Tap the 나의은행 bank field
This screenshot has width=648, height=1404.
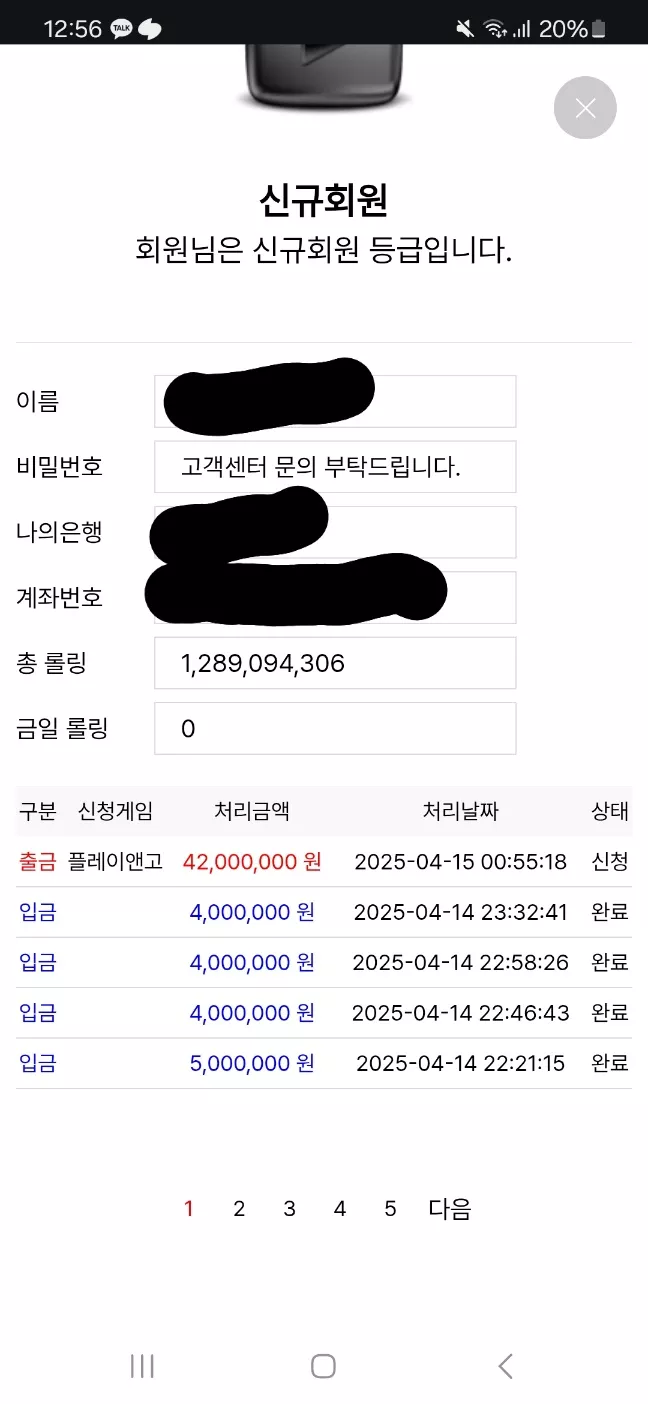[335, 532]
